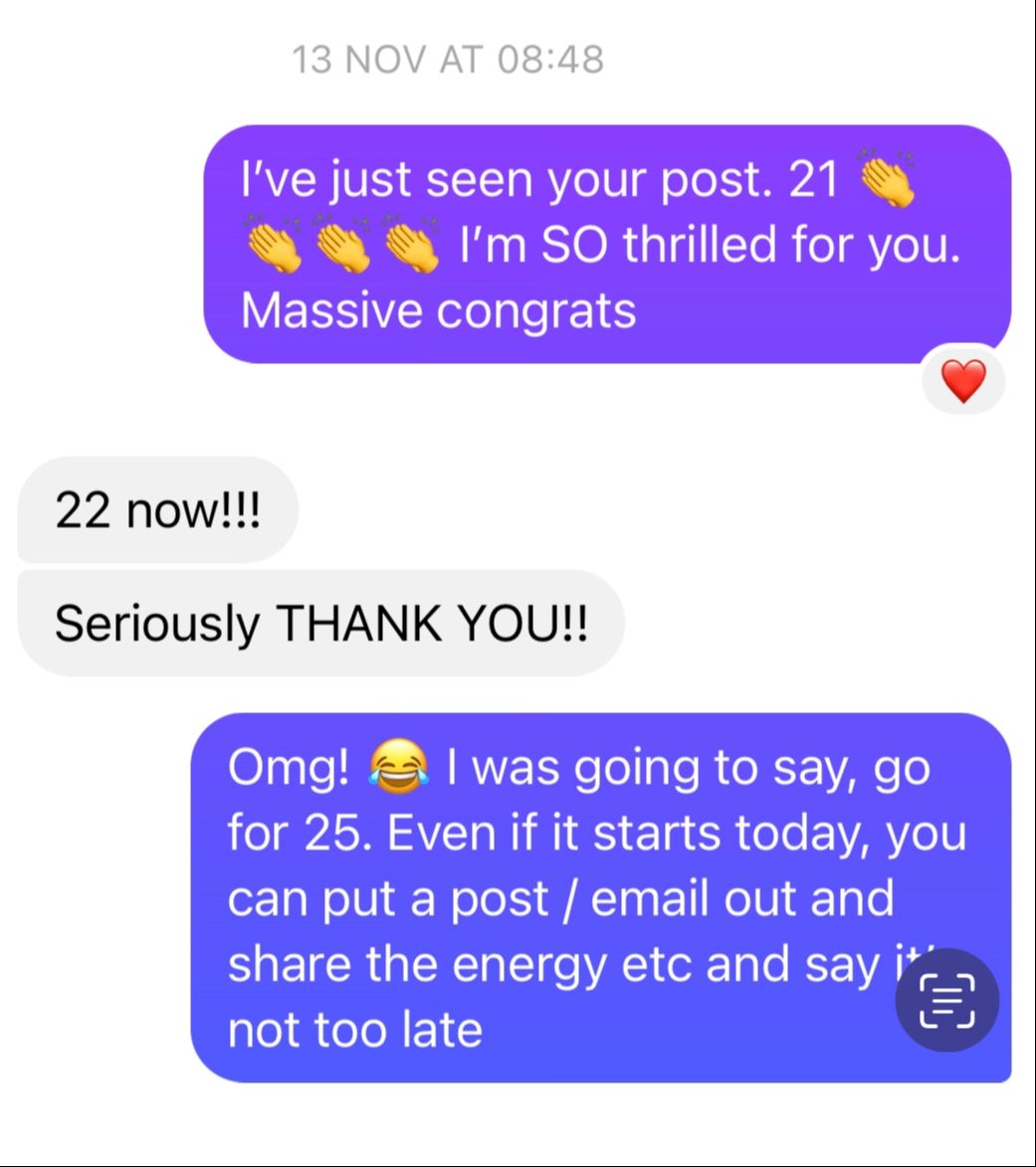This screenshot has height=1167, width=1036.
Task: Tap the Live Text scan icon
Action: [946, 1000]
